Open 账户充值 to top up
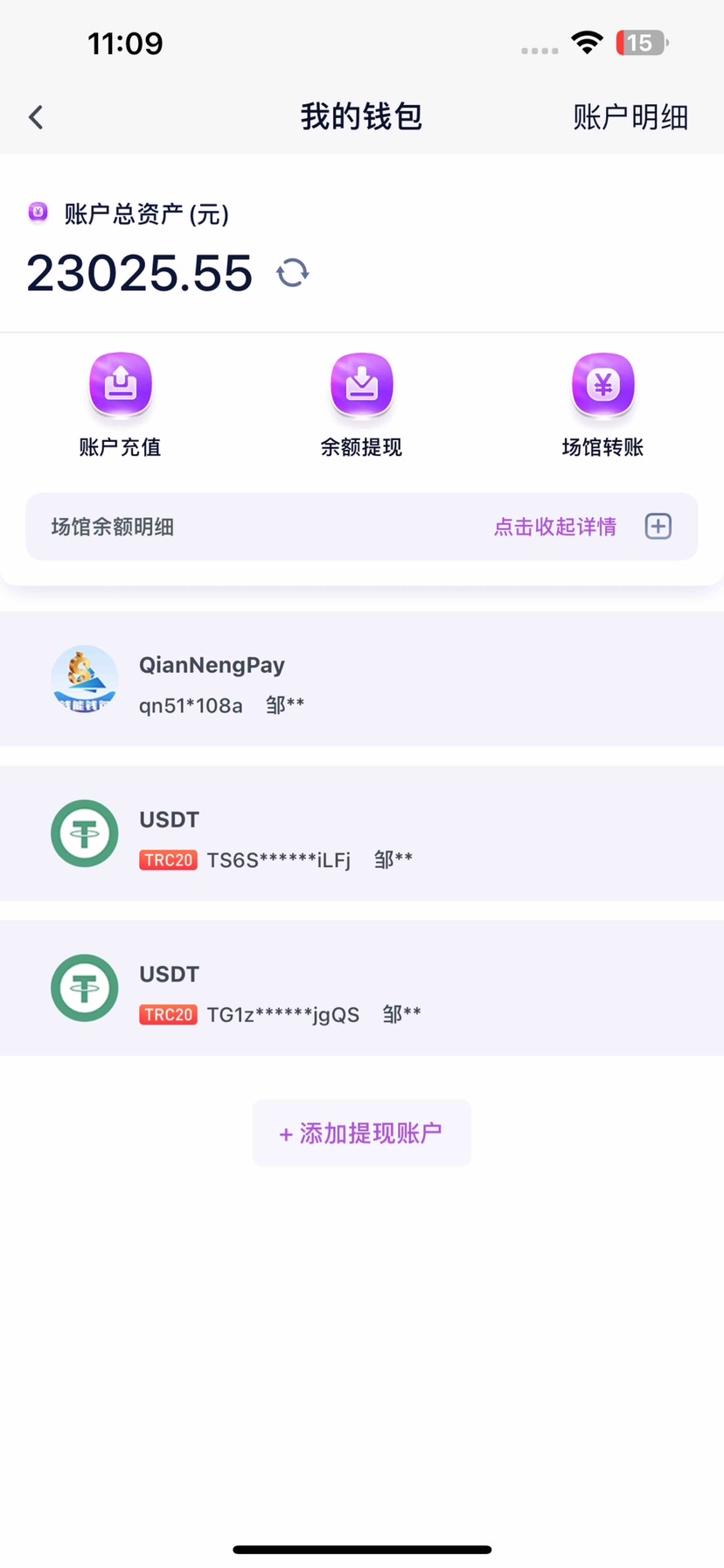 click(121, 403)
